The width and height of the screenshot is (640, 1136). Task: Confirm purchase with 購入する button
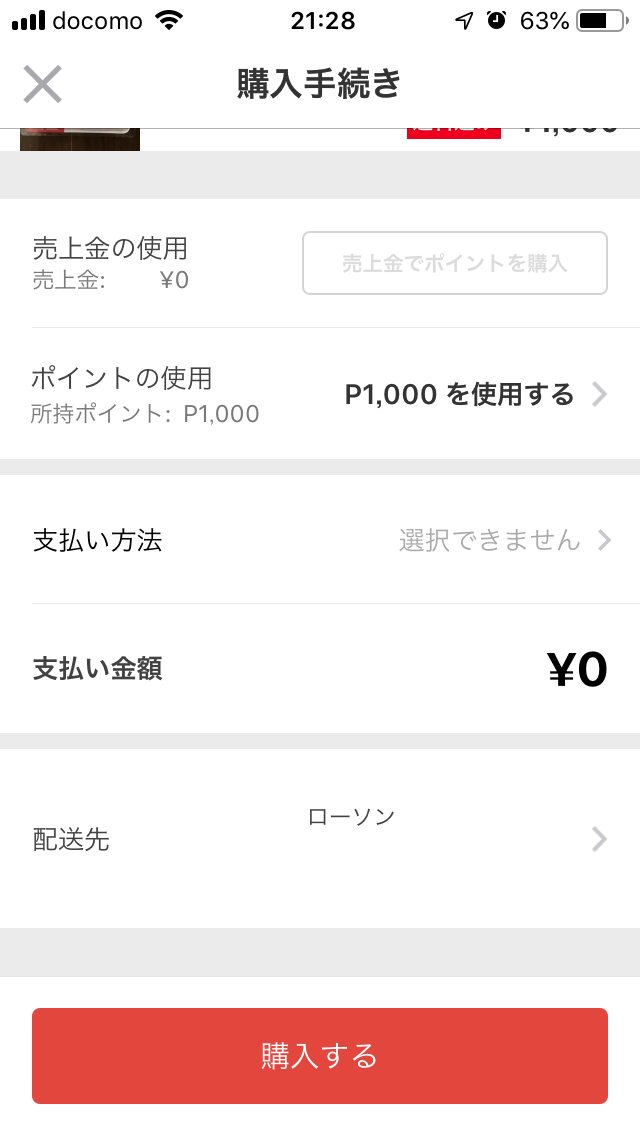tap(320, 1056)
